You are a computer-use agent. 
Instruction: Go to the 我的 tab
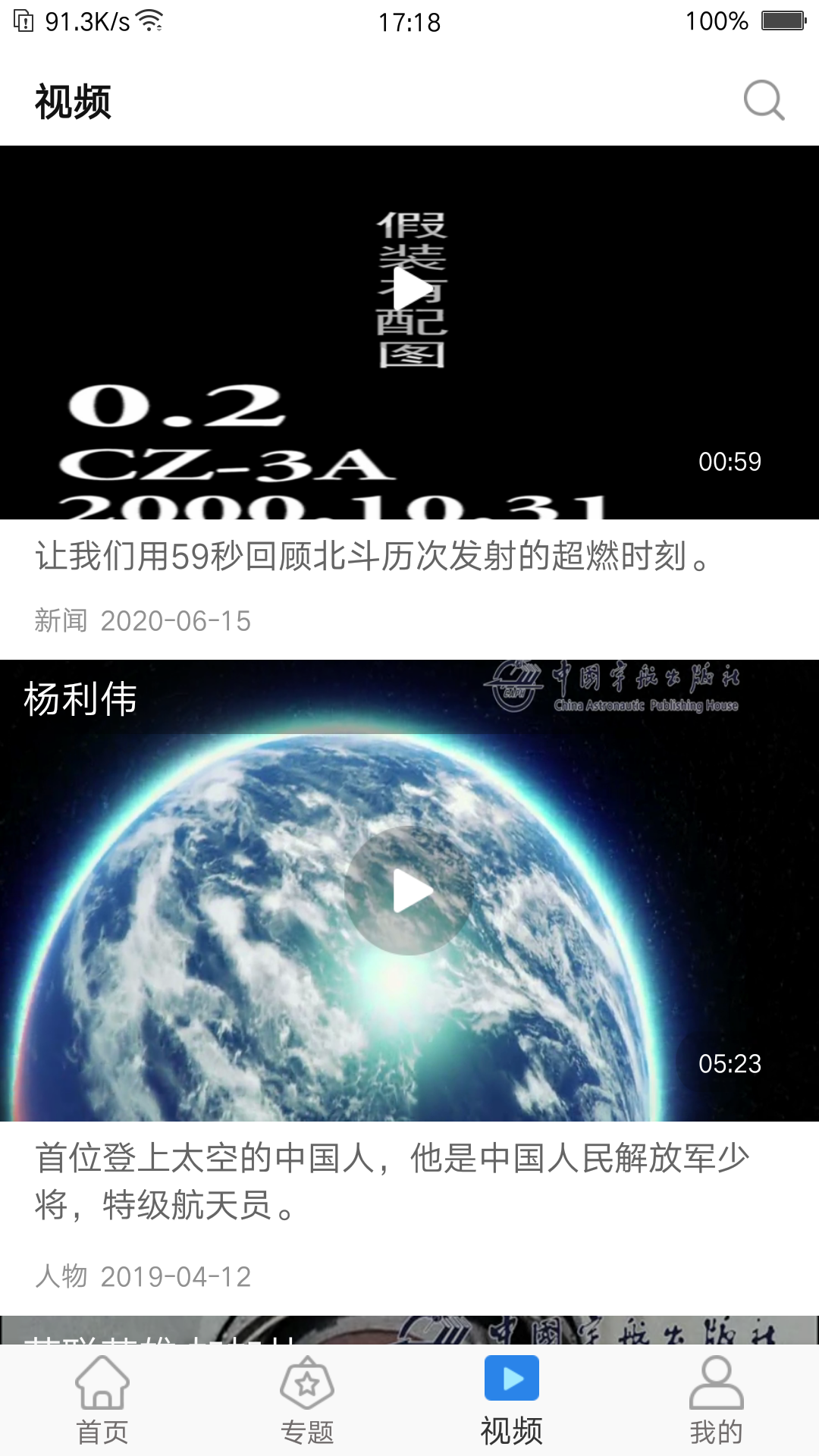pos(716,1401)
